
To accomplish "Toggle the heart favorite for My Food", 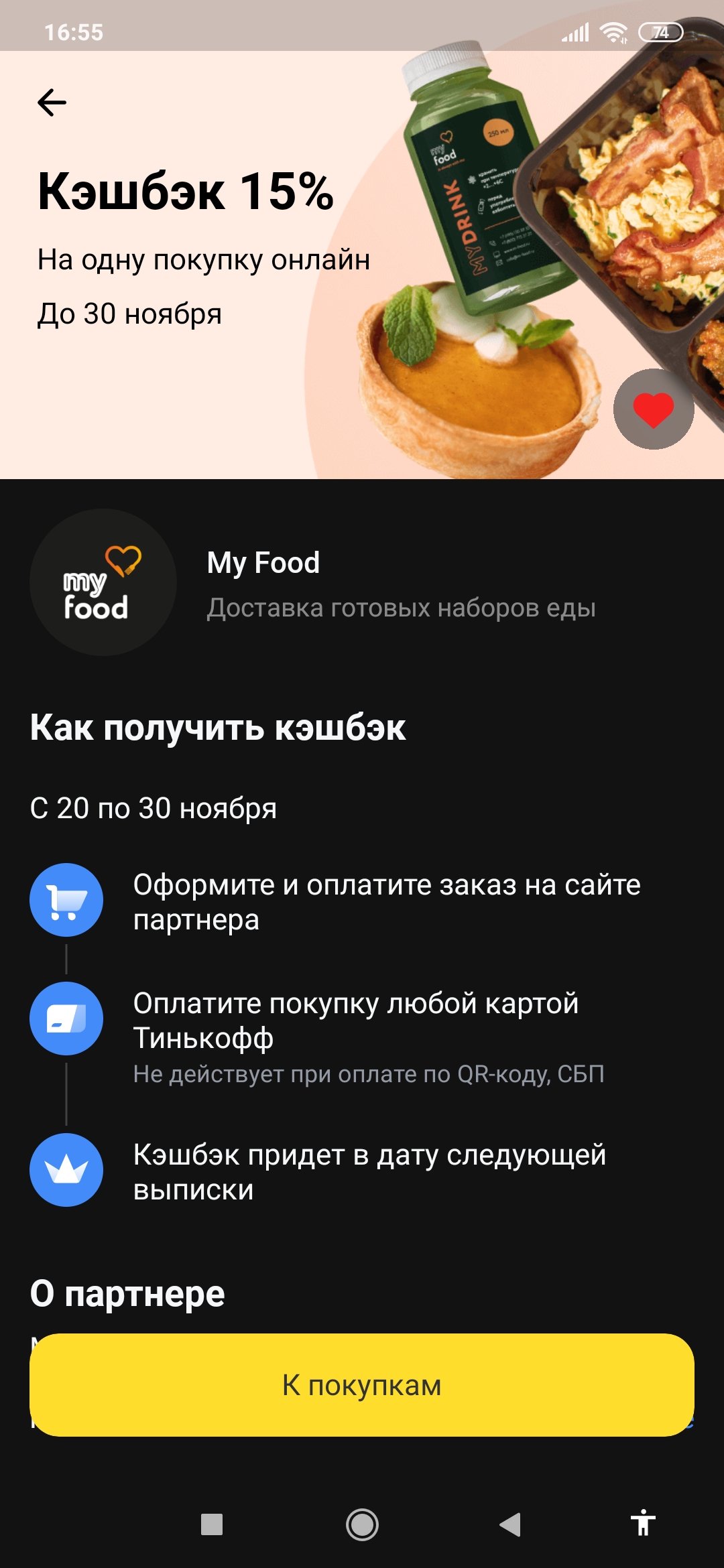I will (x=653, y=409).
